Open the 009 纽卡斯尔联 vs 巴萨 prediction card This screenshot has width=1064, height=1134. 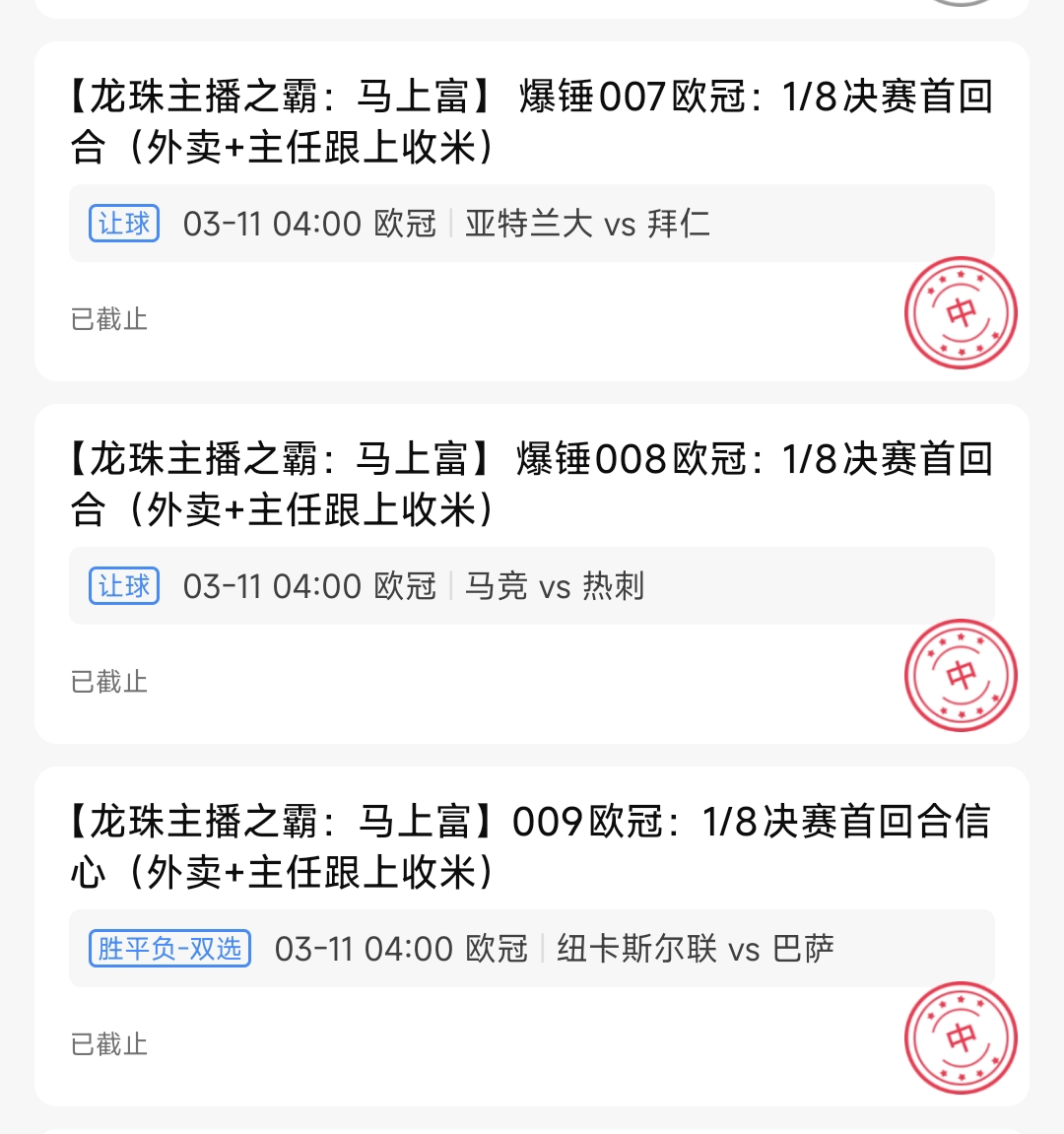pyautogui.click(x=530, y=847)
